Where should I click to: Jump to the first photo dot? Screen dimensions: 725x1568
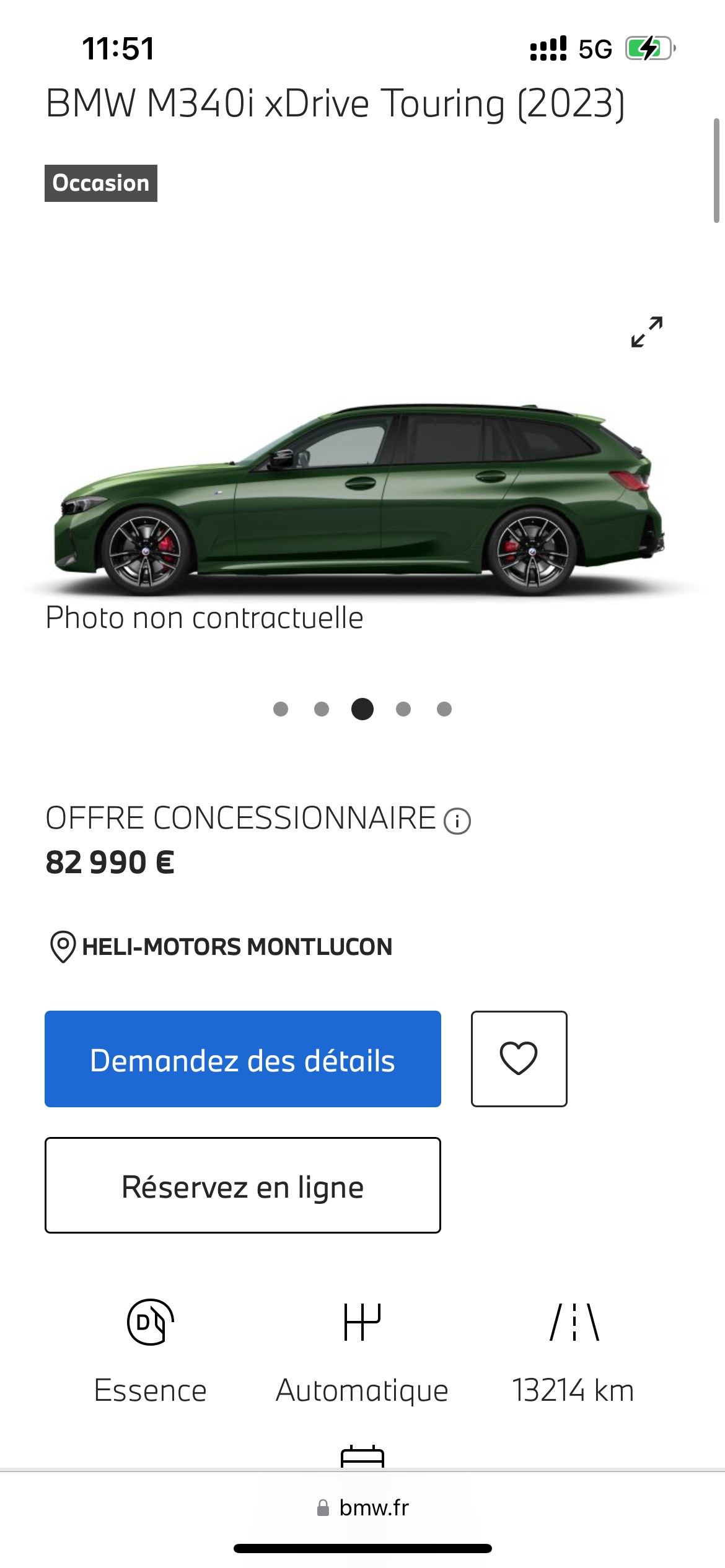click(x=281, y=709)
